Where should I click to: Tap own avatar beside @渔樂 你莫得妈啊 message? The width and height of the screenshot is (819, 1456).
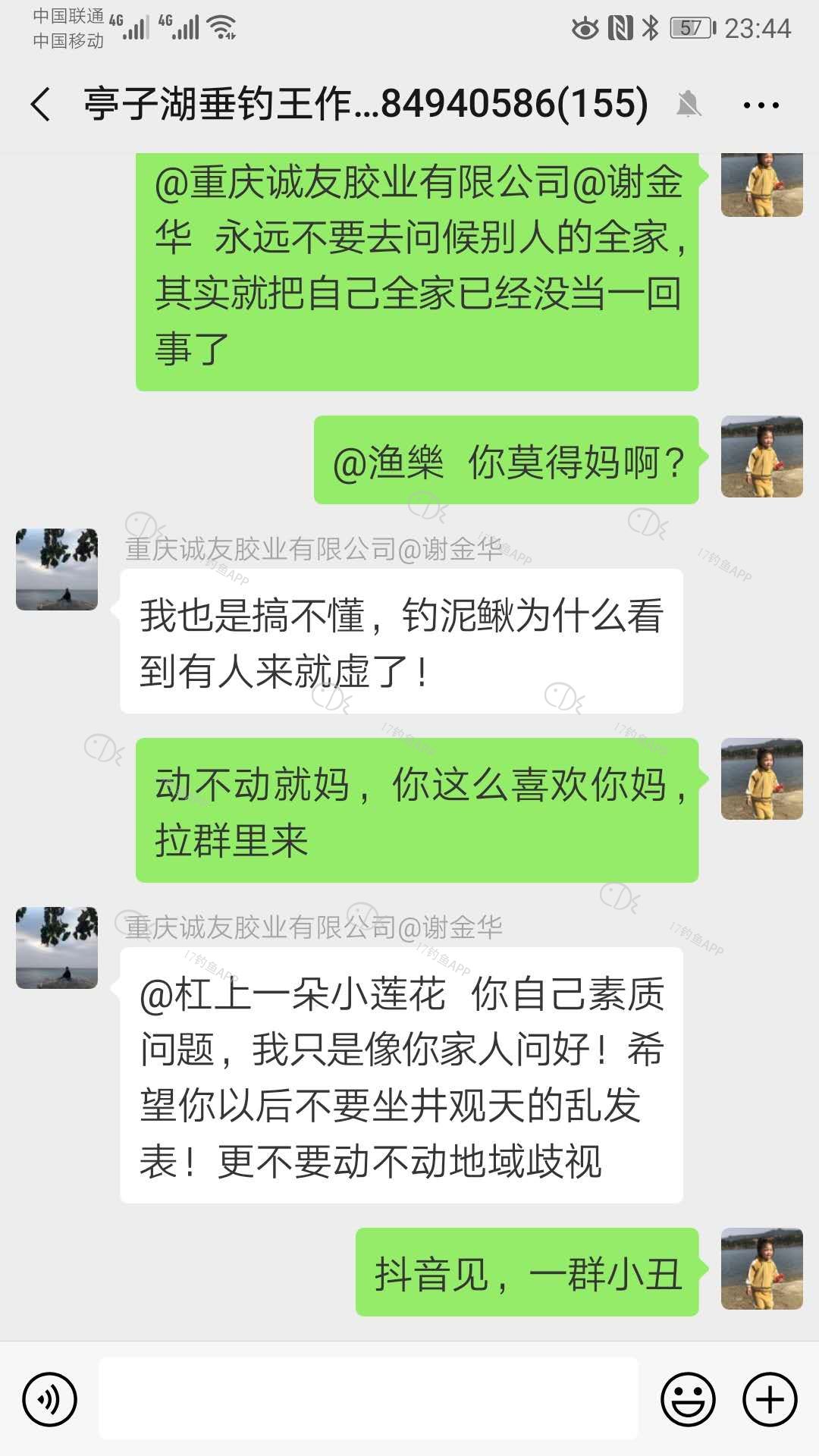pyautogui.click(x=761, y=457)
